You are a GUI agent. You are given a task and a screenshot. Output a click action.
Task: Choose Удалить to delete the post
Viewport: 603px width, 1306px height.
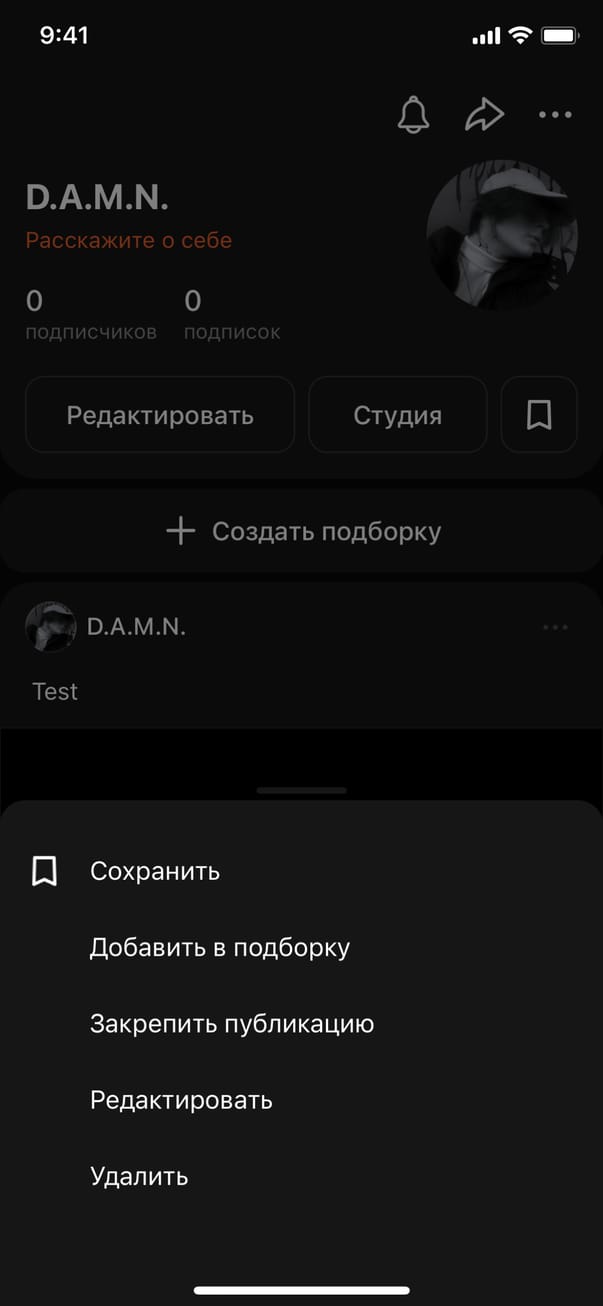point(139,1176)
